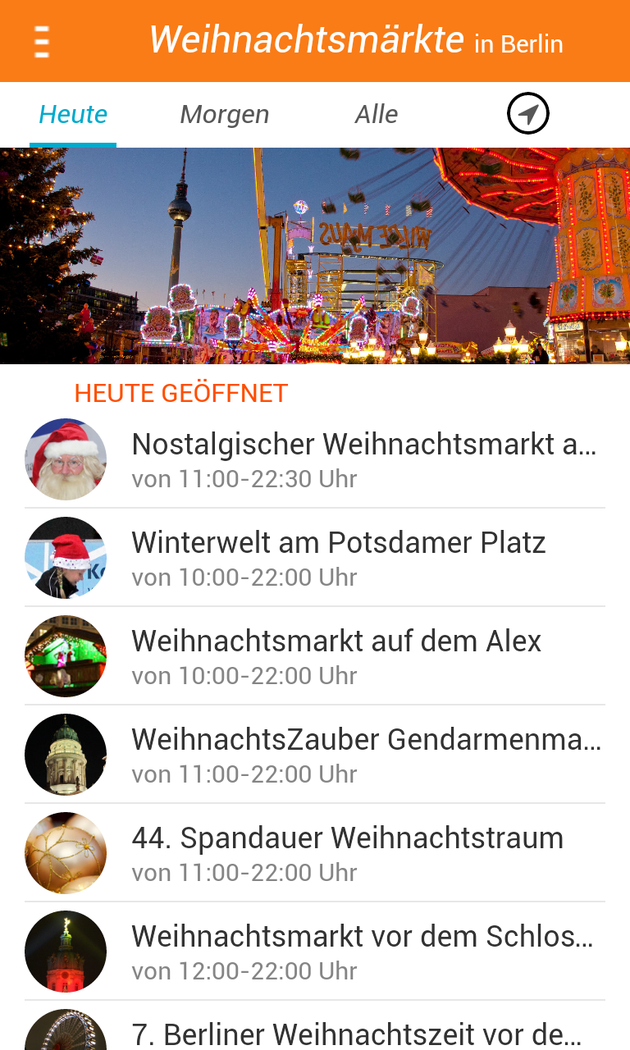Switch to the Morgen tab
Viewport: 630px width, 1050px height.
tap(224, 115)
